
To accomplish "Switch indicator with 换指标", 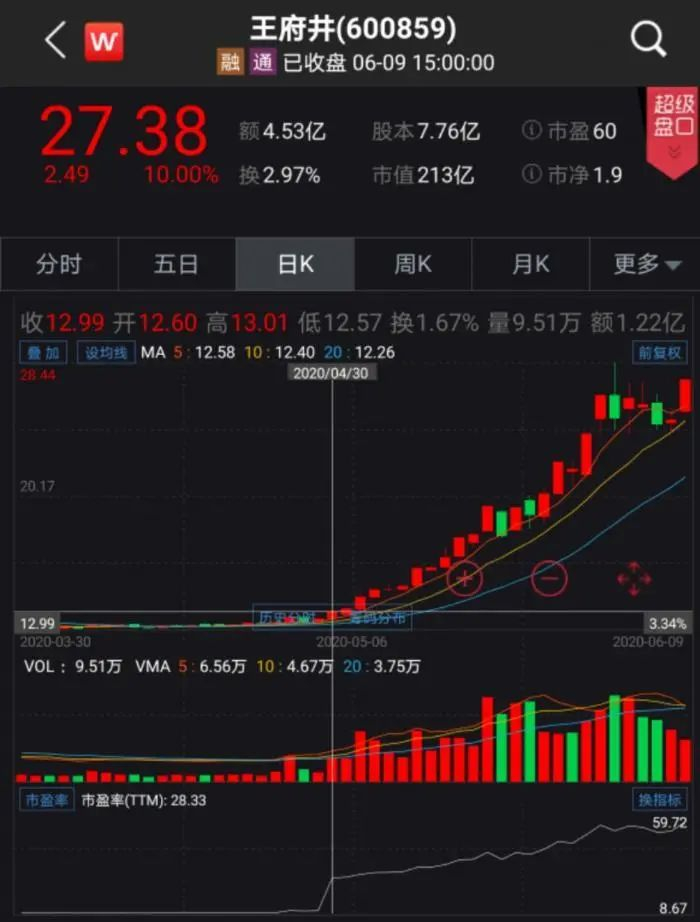I will click(x=661, y=800).
